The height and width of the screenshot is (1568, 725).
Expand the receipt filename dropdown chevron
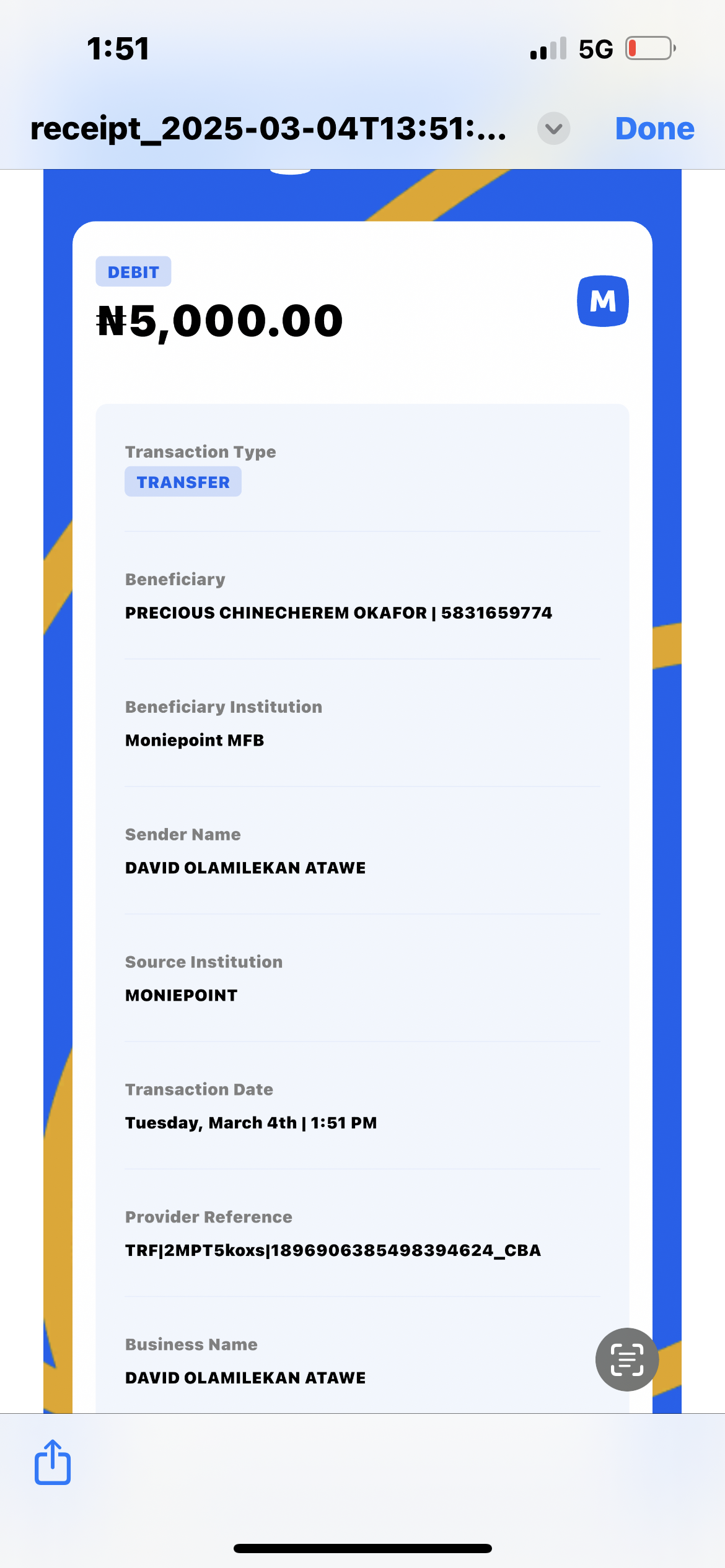553,129
